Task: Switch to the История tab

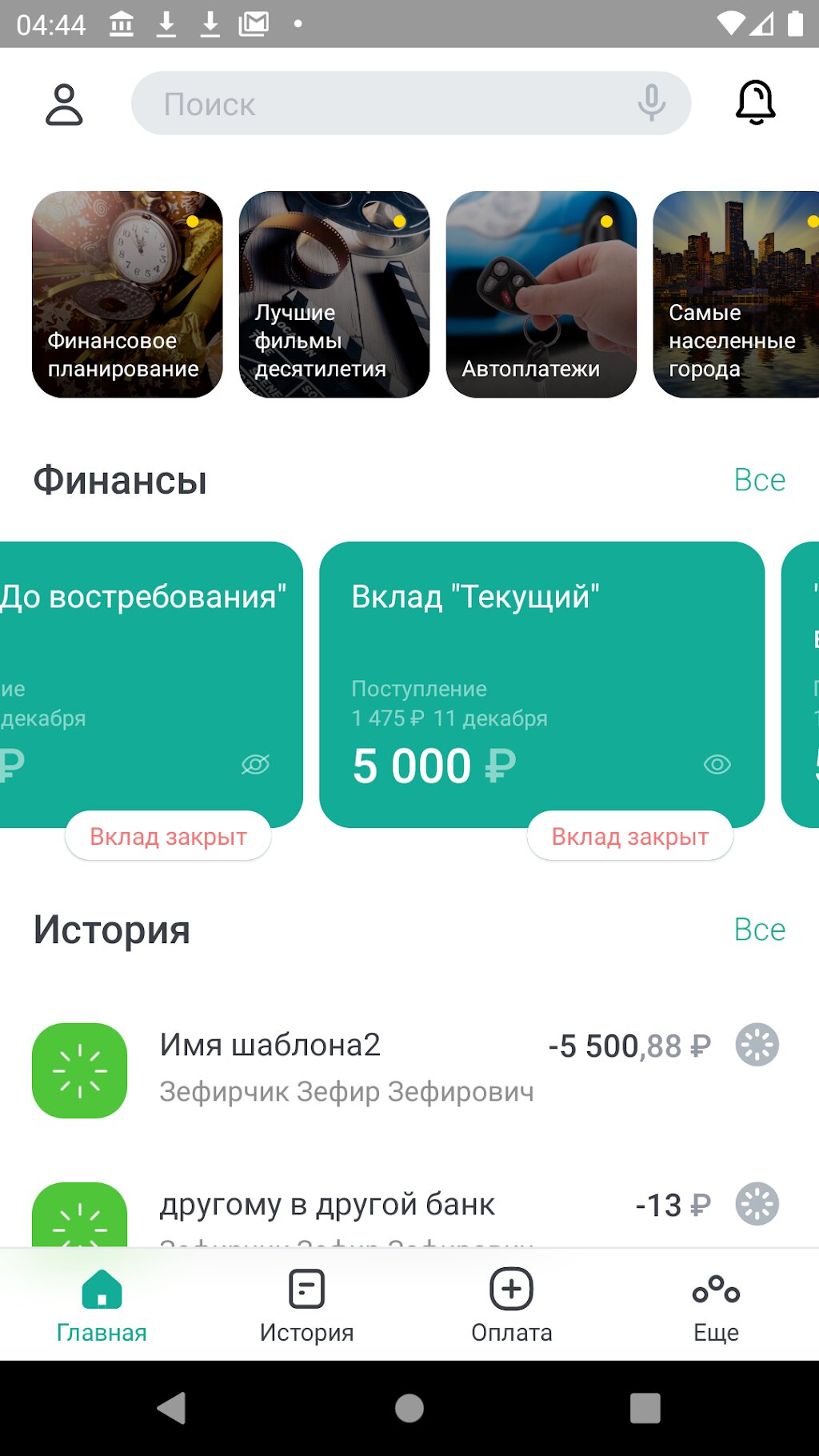Action: 306,1306
